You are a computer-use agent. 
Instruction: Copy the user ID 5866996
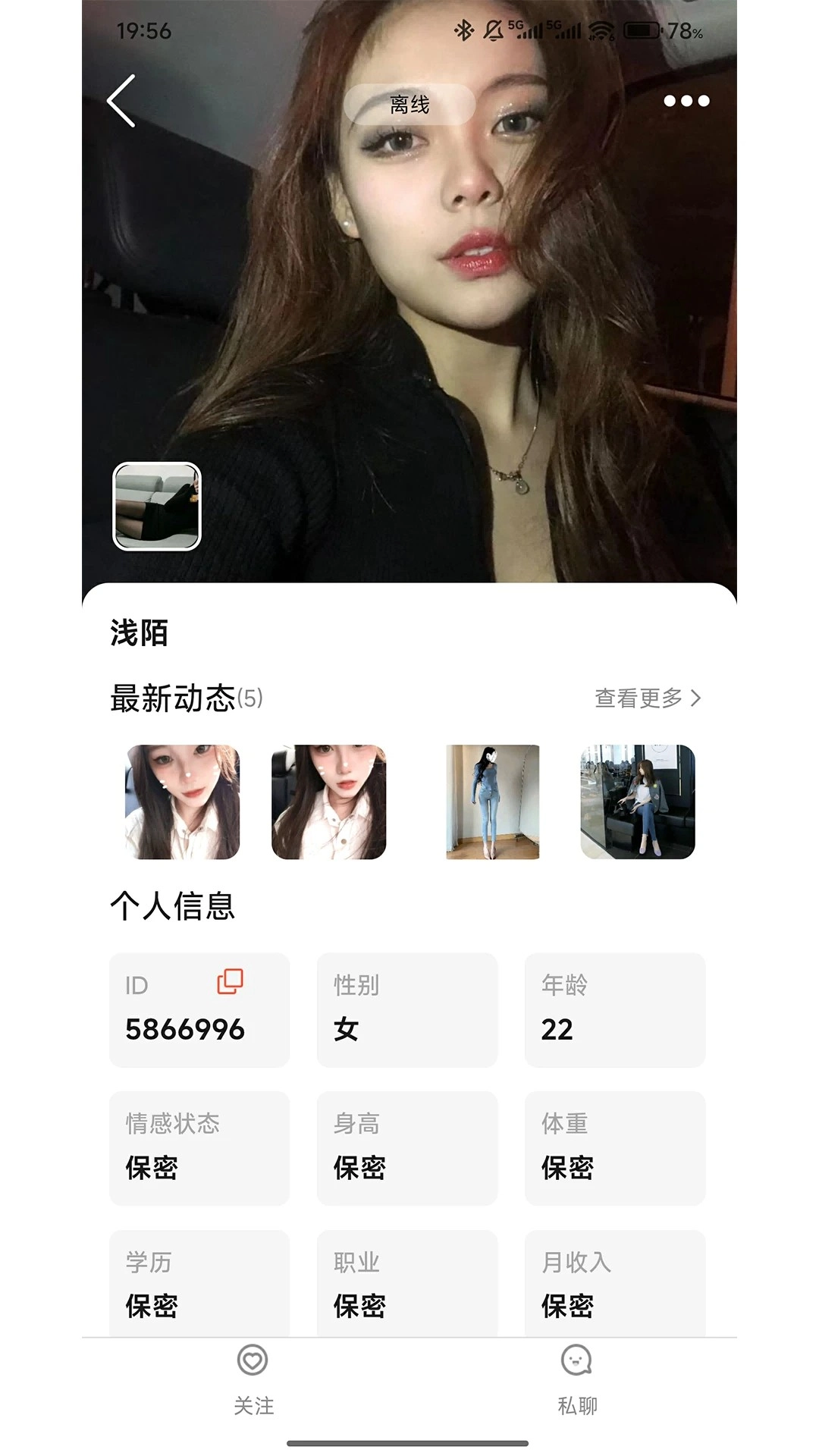point(230,980)
